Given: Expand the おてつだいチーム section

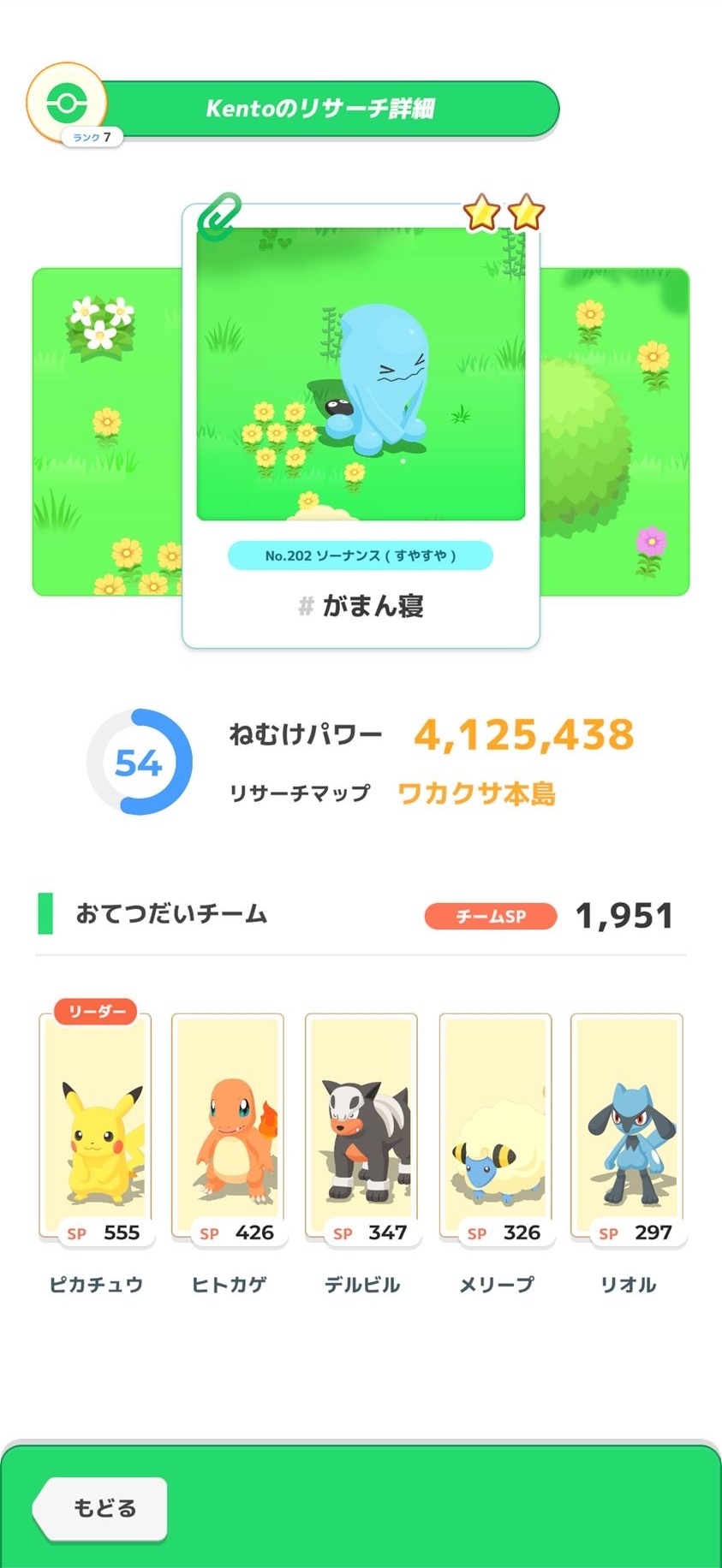Looking at the screenshot, I should 170,912.
